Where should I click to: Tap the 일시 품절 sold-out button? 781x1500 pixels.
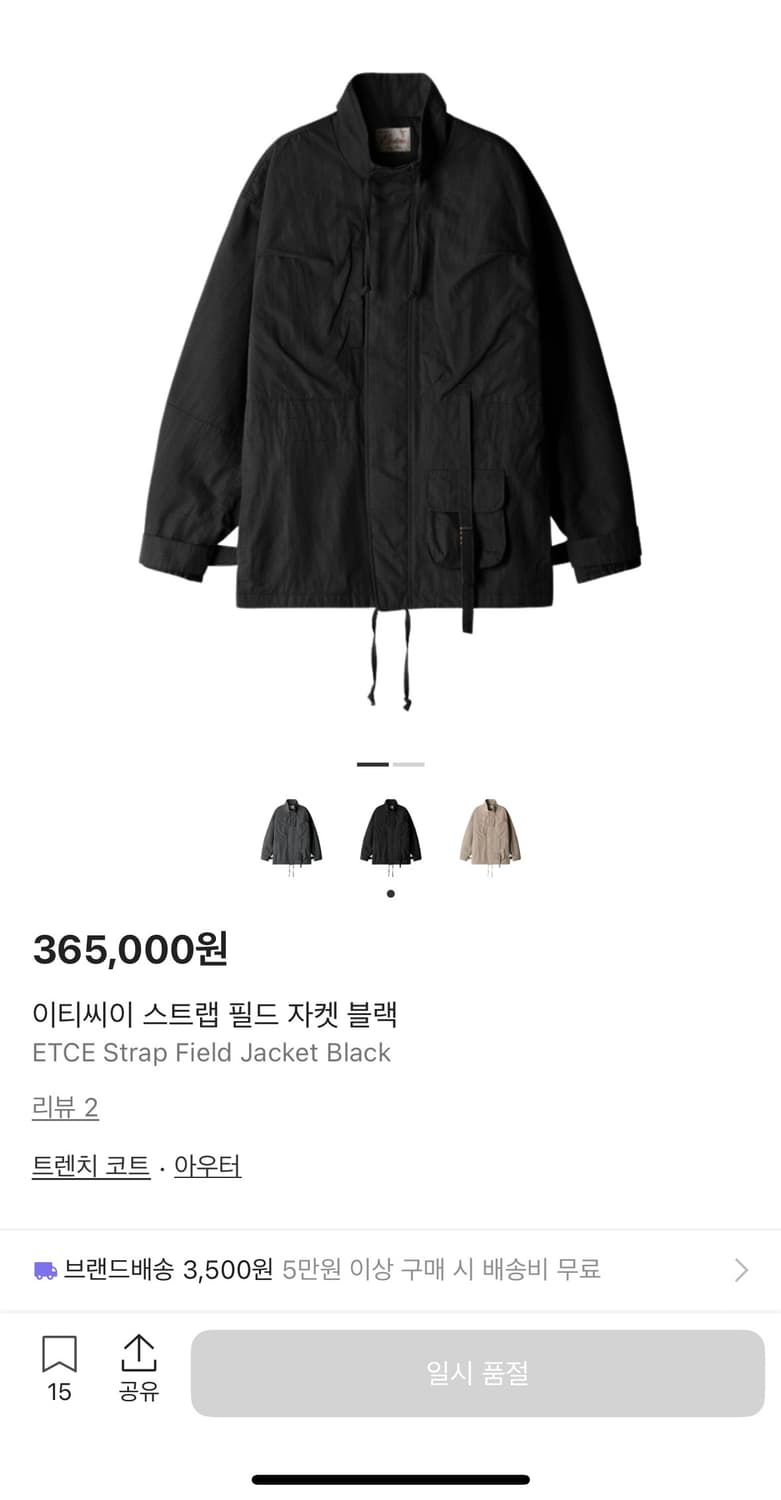point(479,1373)
